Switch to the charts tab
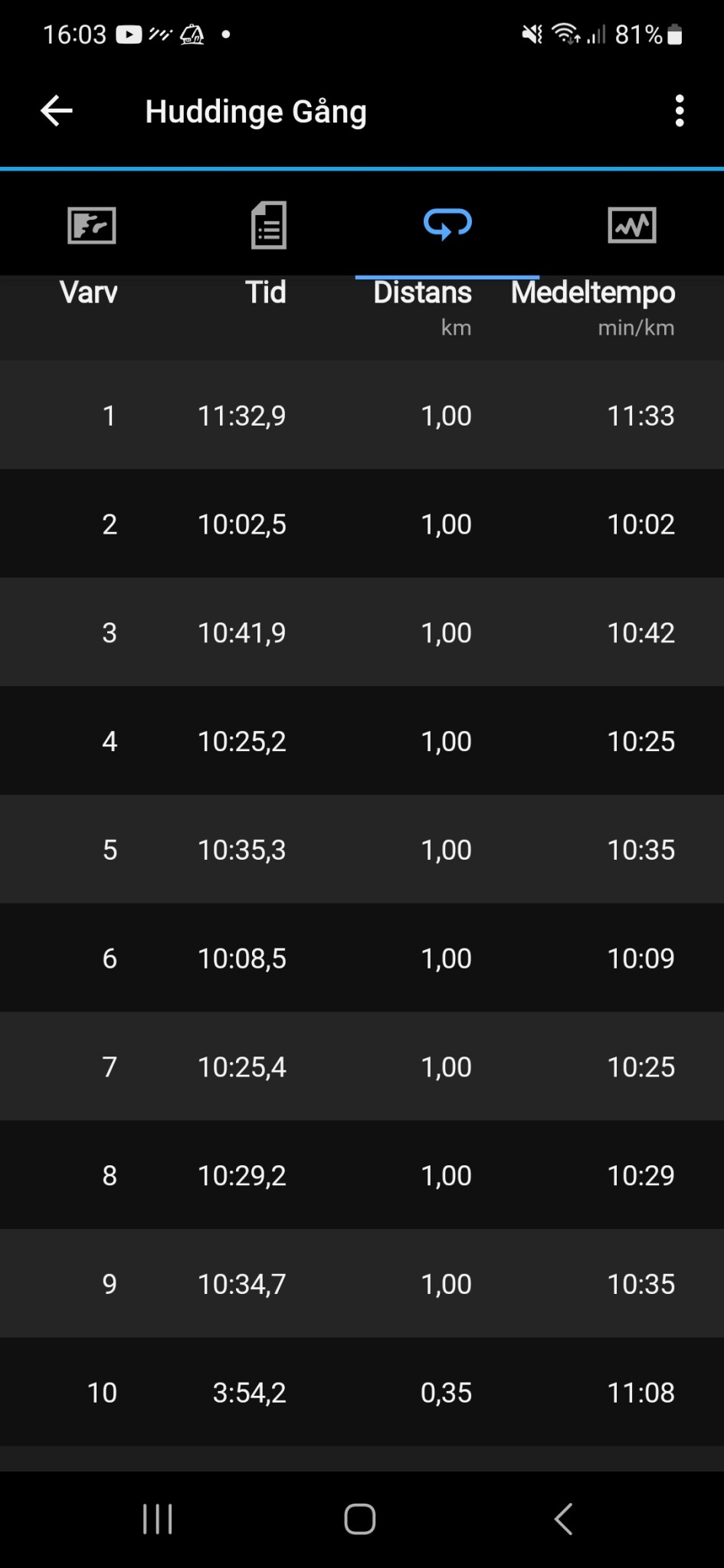Screen dimensions: 724x1568 631,225
